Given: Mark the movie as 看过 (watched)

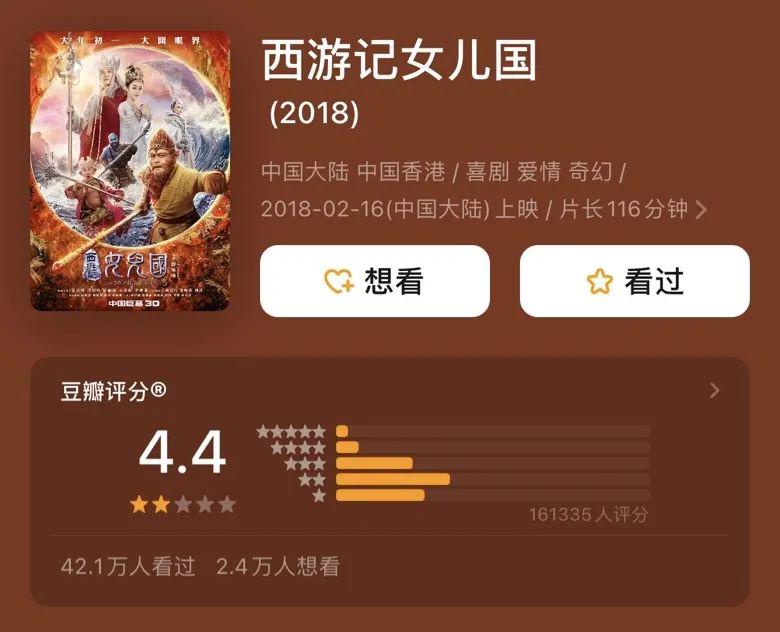Looking at the screenshot, I should click(634, 281).
